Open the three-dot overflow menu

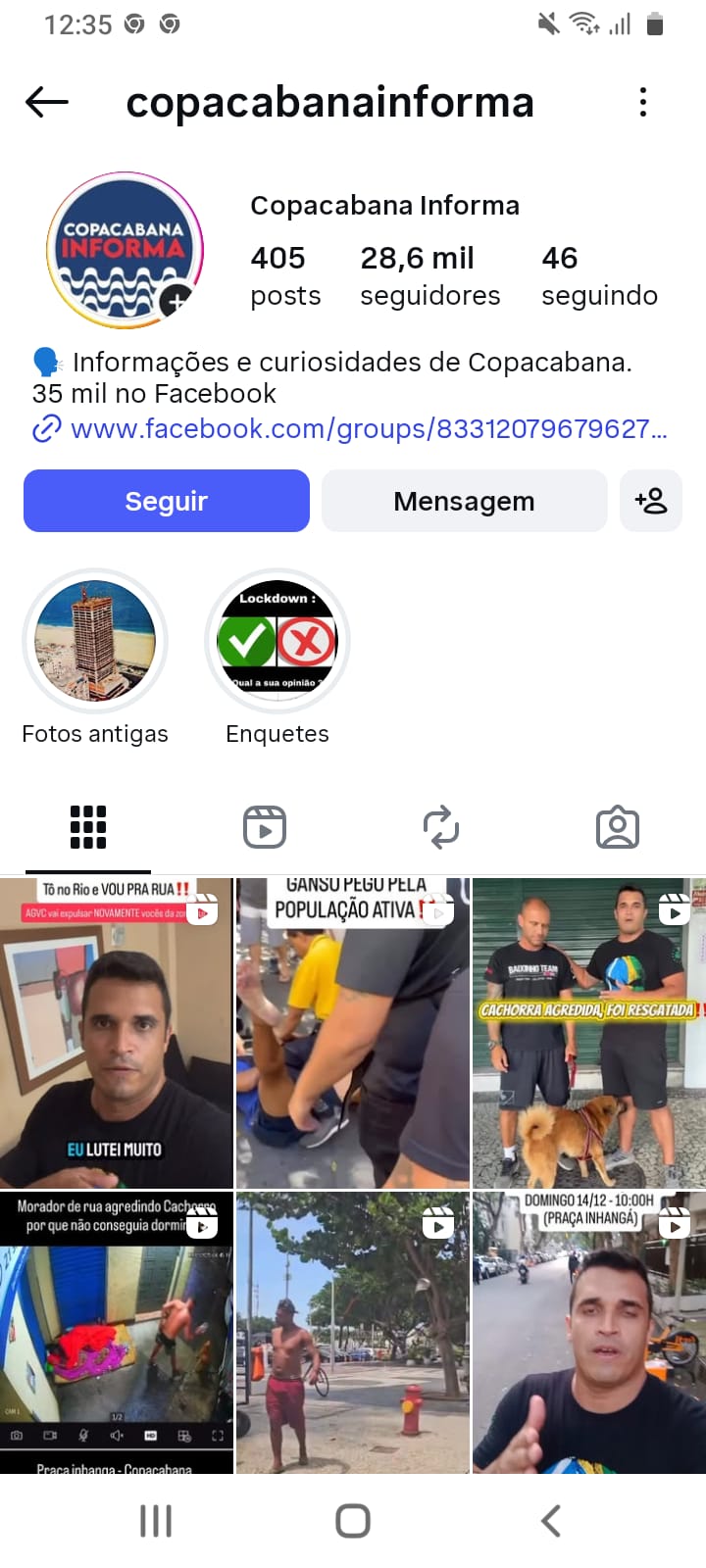point(643,102)
